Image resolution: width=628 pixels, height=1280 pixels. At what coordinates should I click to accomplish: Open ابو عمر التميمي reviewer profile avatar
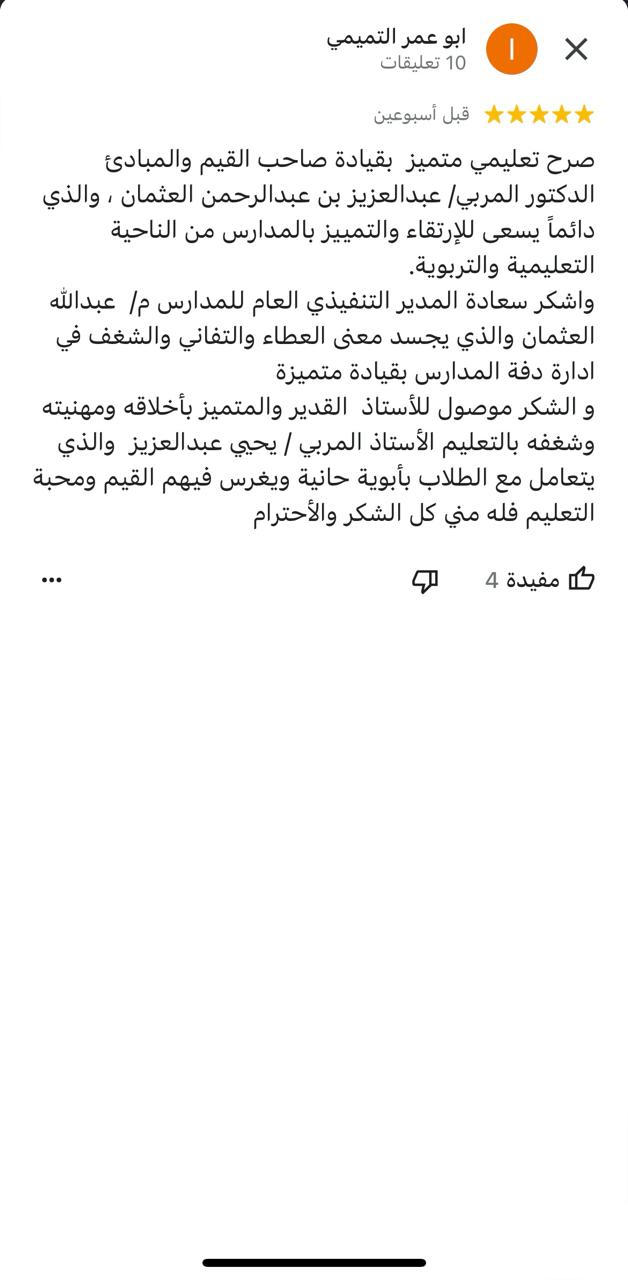coord(511,49)
